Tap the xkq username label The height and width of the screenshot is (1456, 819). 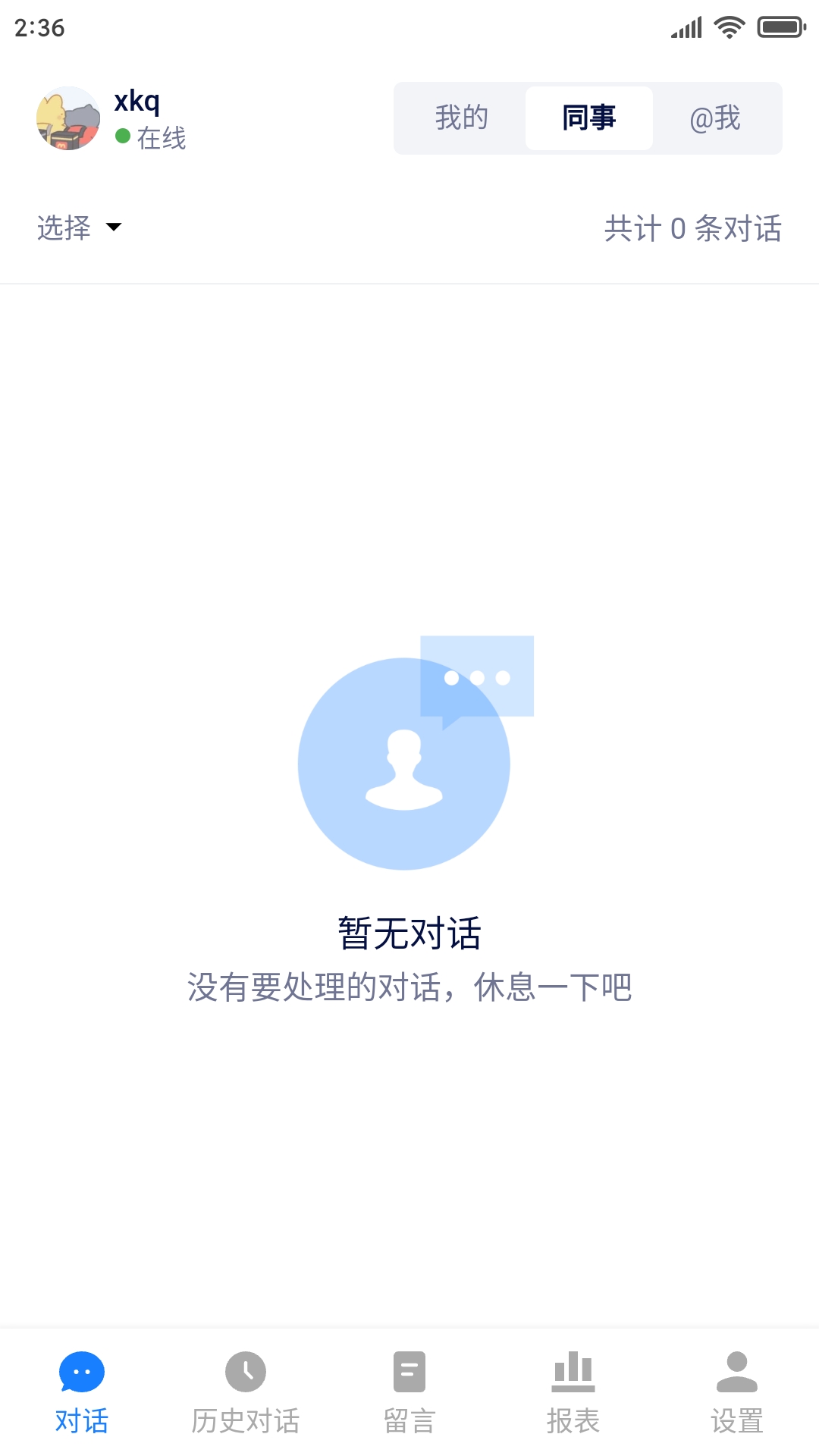[x=136, y=102]
